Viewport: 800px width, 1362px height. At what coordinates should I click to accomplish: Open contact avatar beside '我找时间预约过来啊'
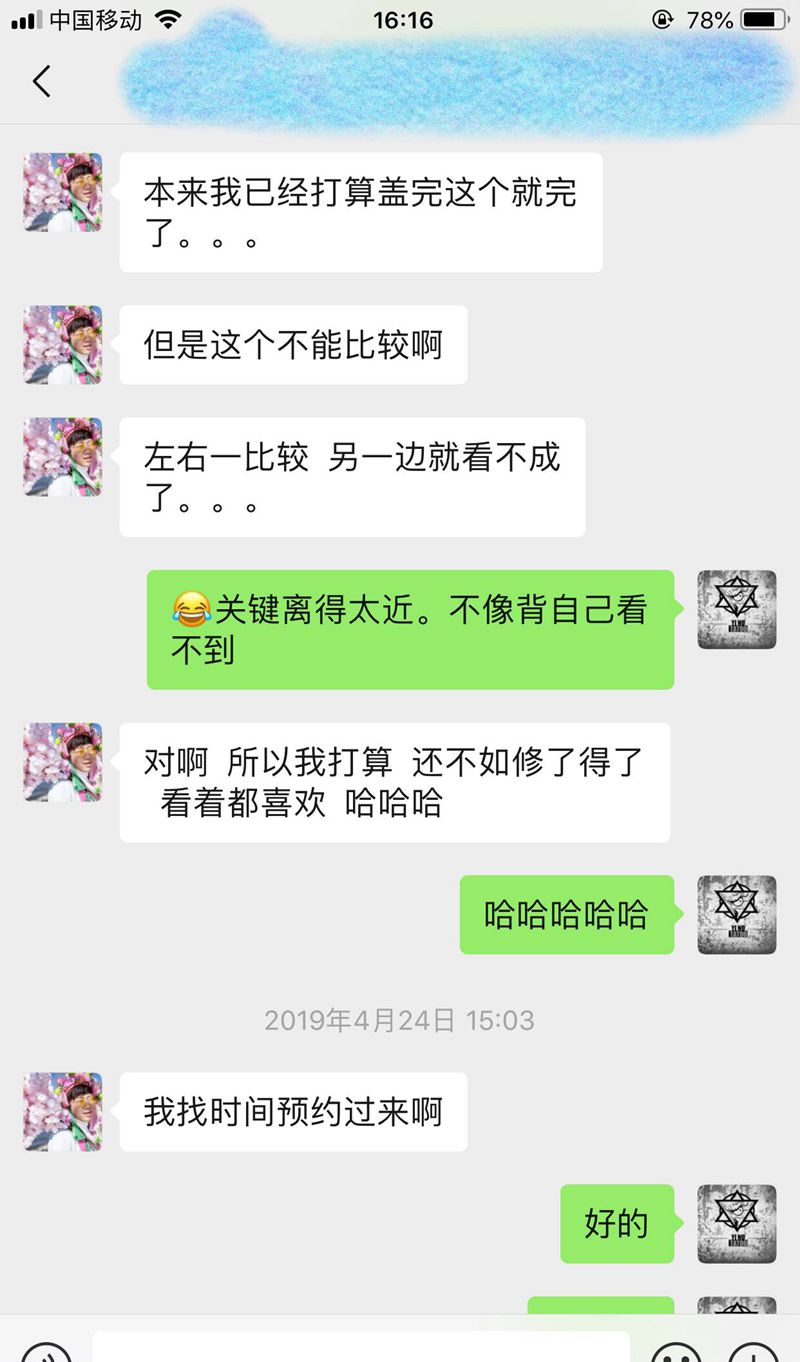tap(63, 1111)
